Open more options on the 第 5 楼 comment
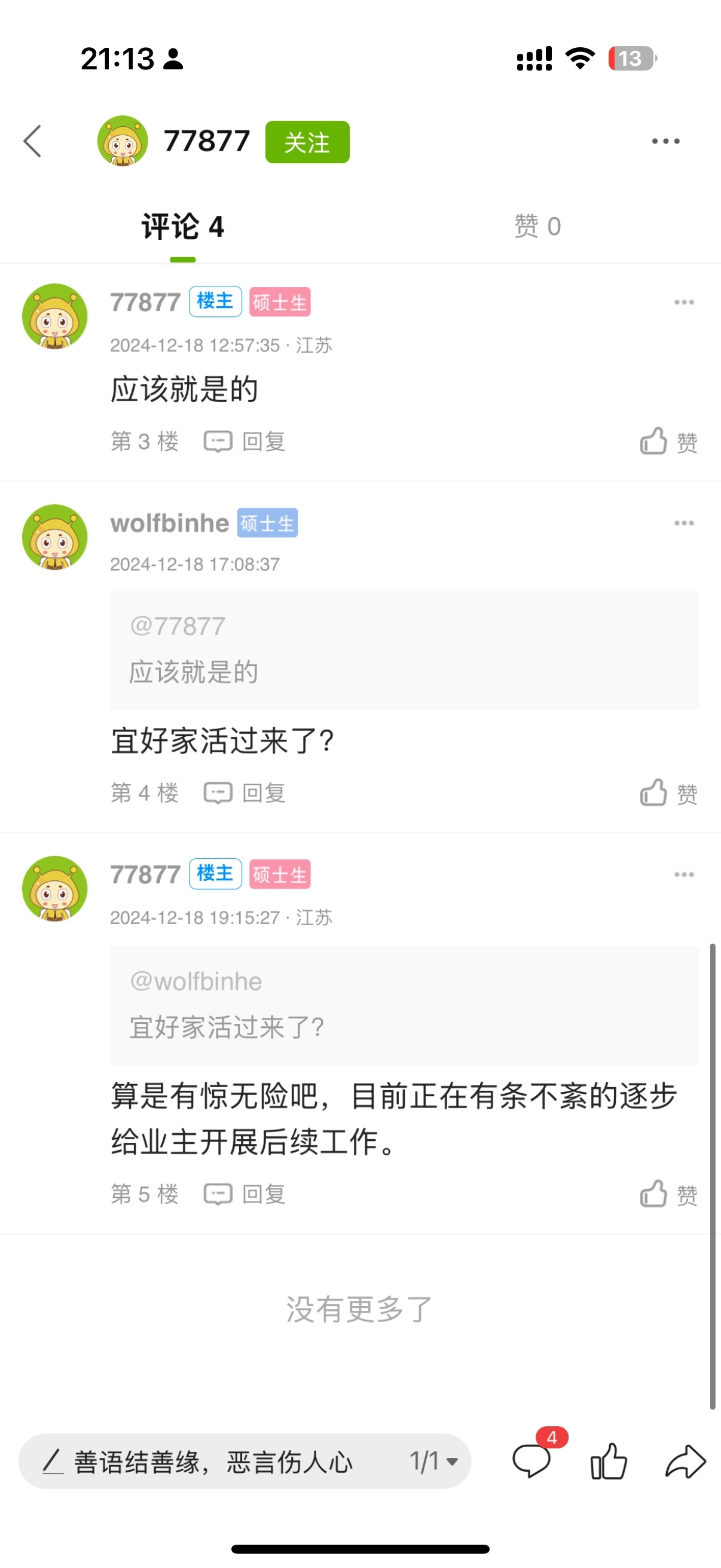 (x=684, y=875)
